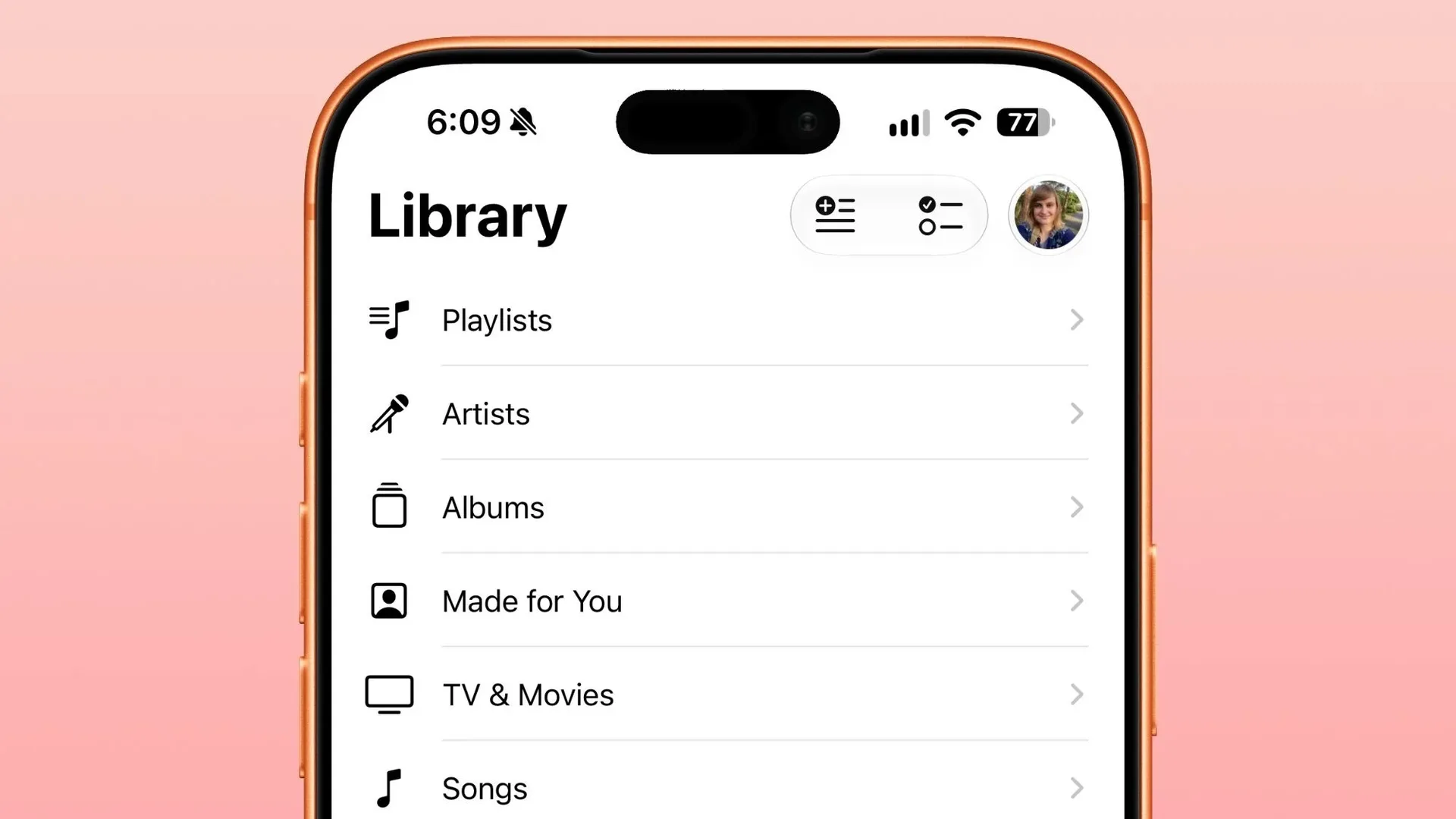Screen dimensions: 1456x819
Task: Open Made for You
Action: [727, 601]
